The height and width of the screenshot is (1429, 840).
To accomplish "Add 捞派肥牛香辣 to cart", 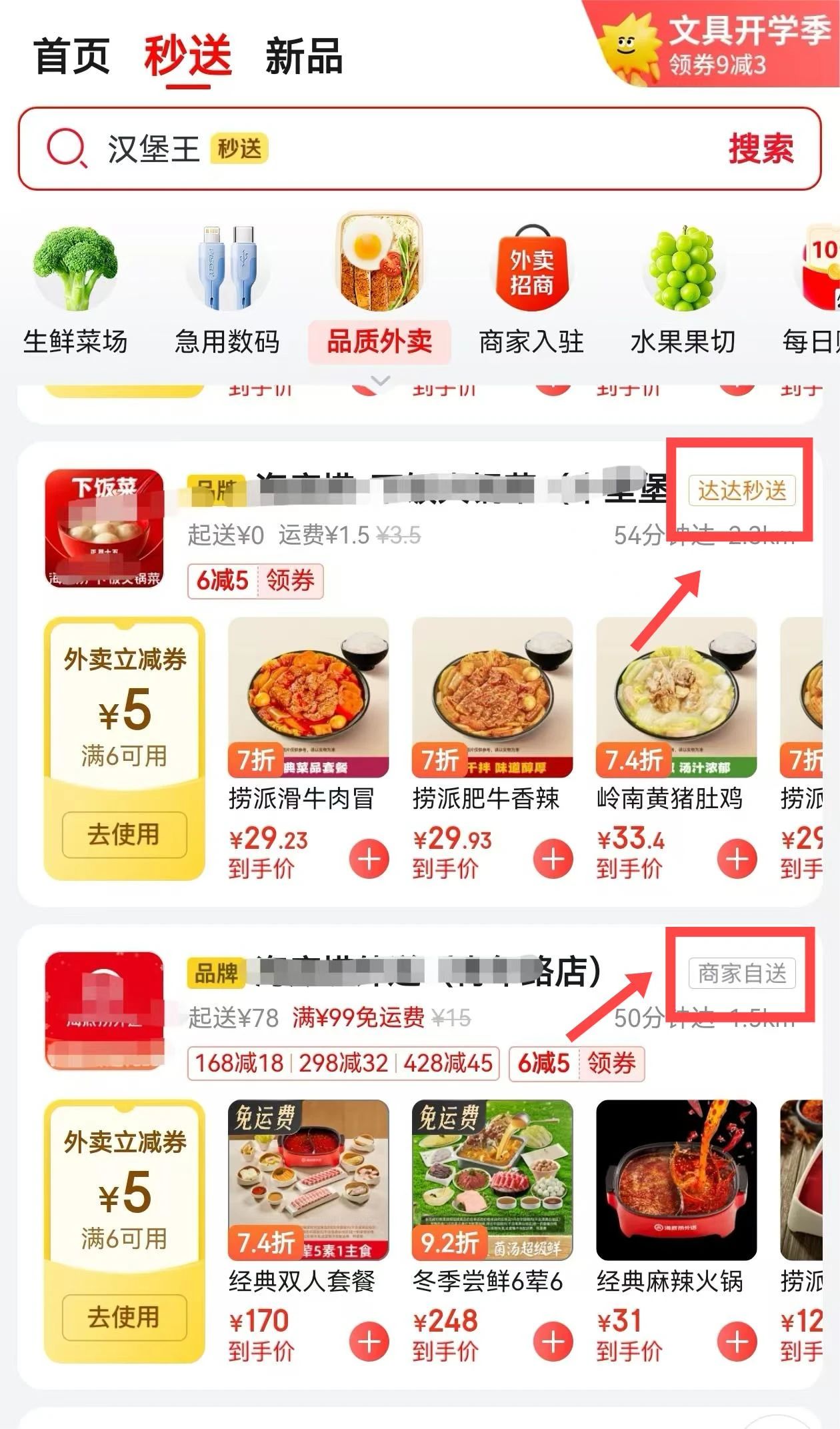I will click(553, 859).
